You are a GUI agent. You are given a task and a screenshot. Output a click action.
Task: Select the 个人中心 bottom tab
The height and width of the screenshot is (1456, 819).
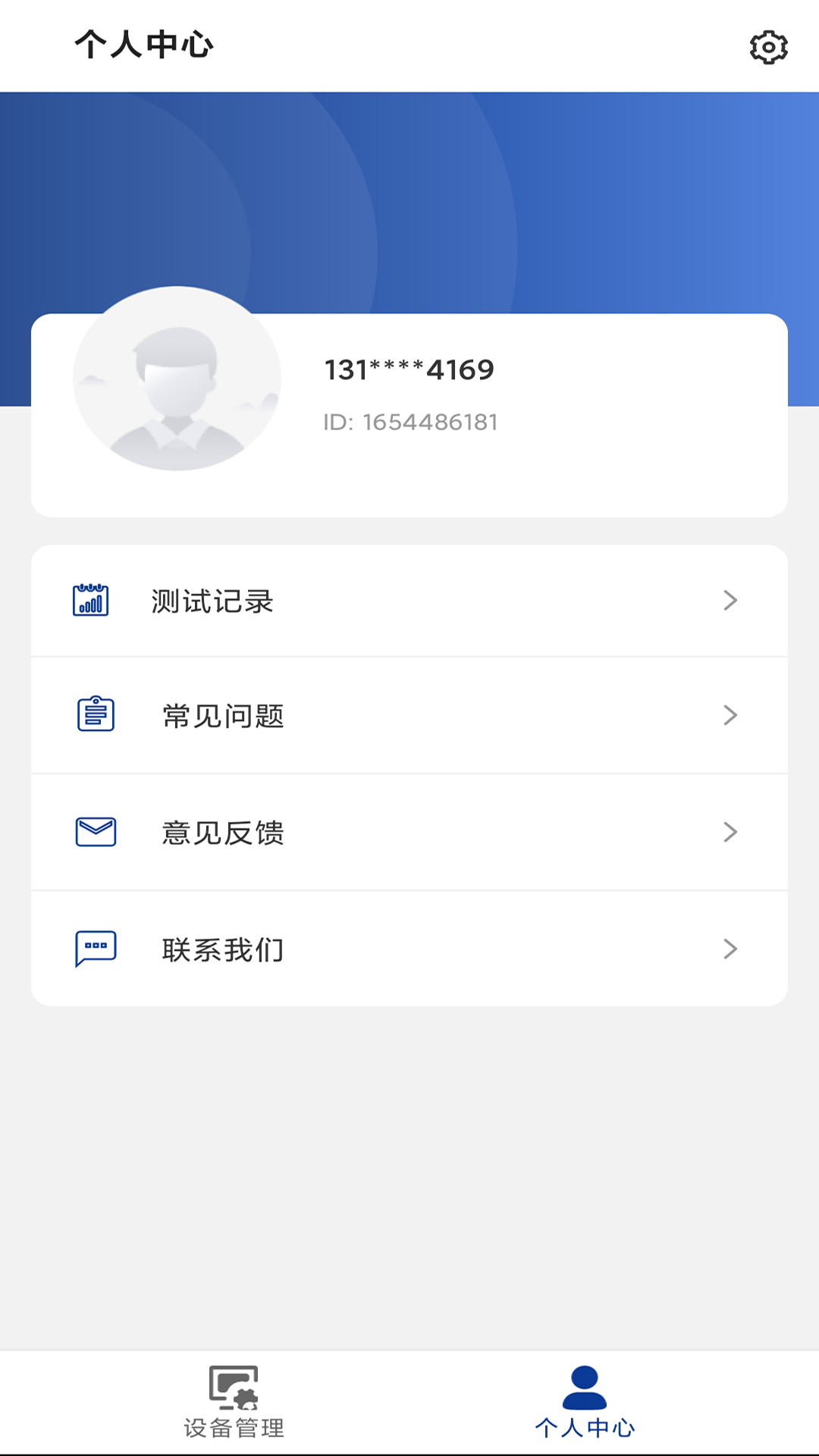(x=584, y=1402)
